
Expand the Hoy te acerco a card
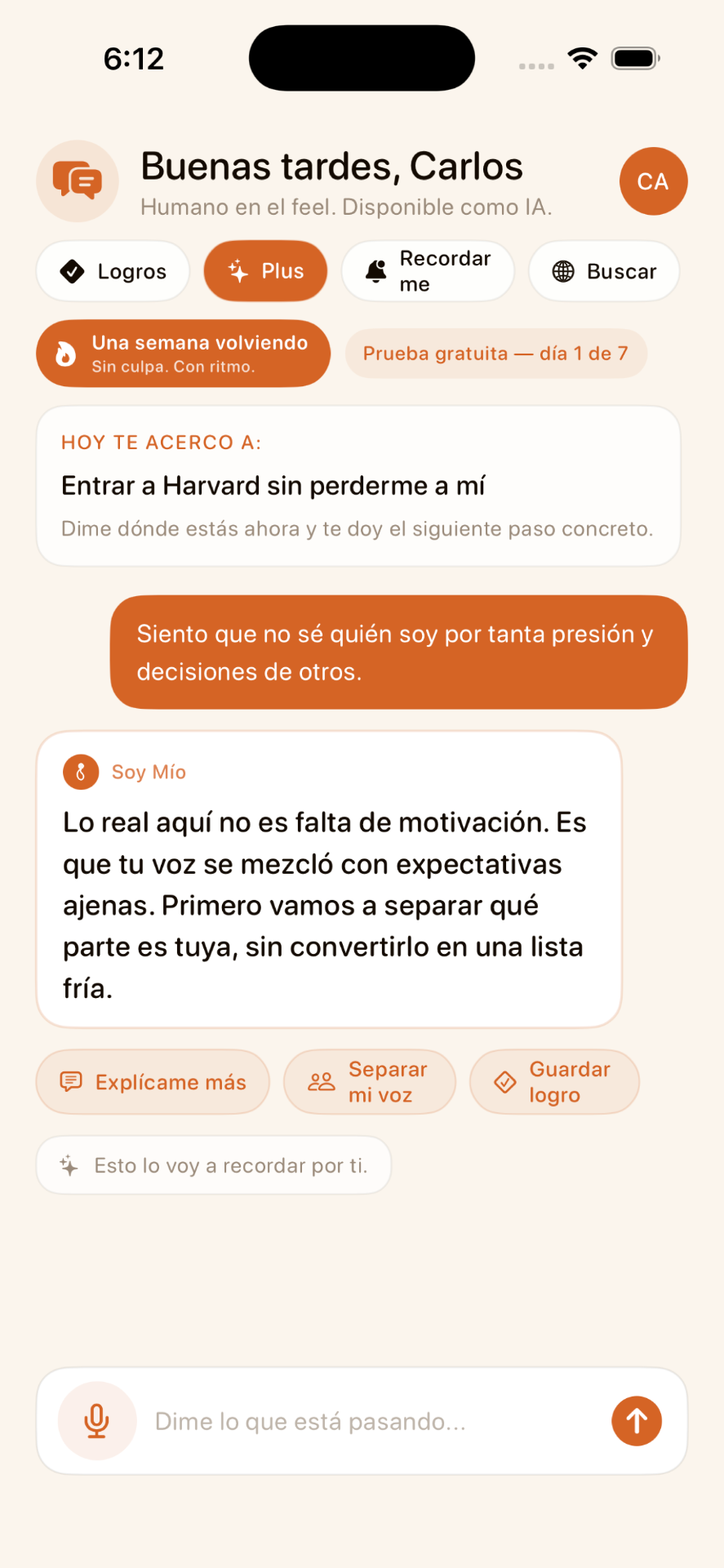pos(362,485)
